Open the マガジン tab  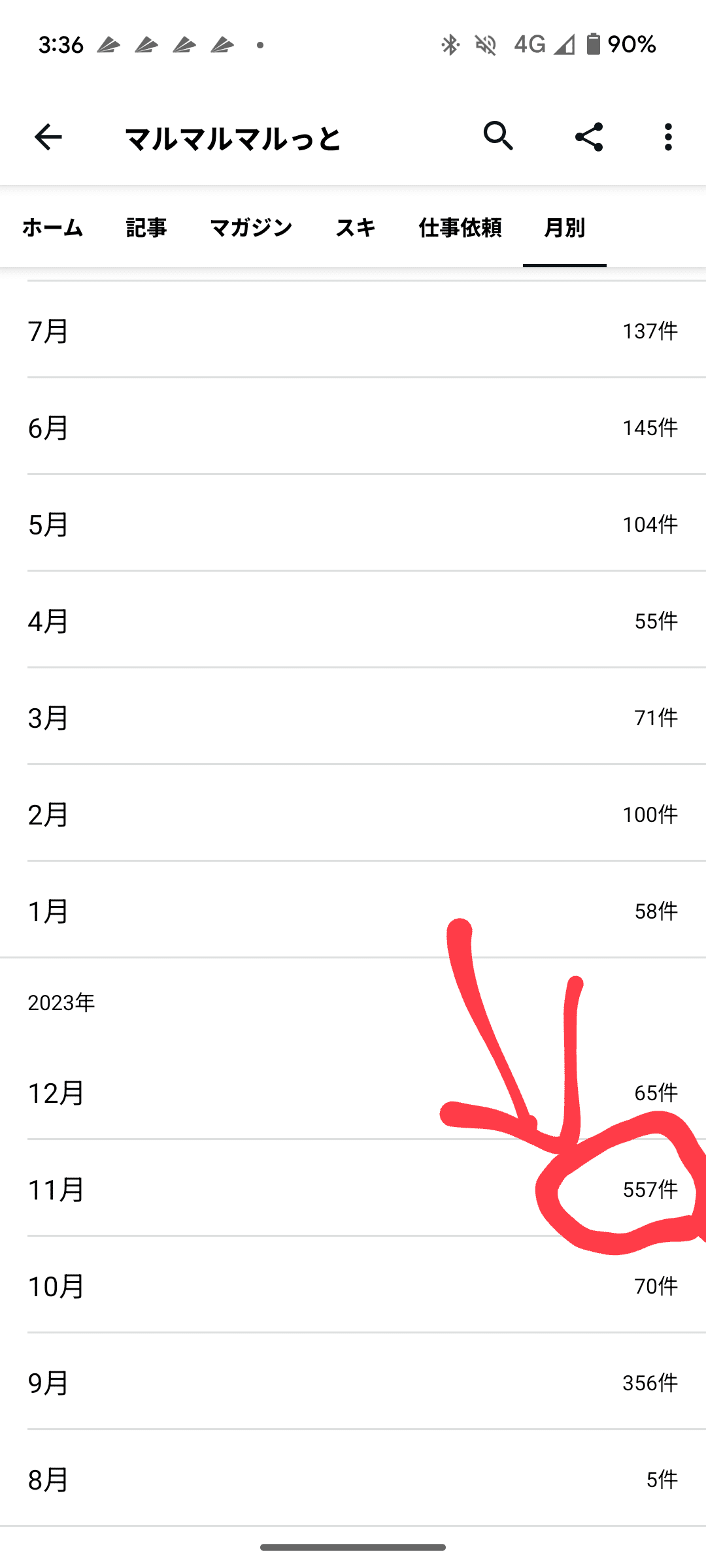click(x=251, y=228)
